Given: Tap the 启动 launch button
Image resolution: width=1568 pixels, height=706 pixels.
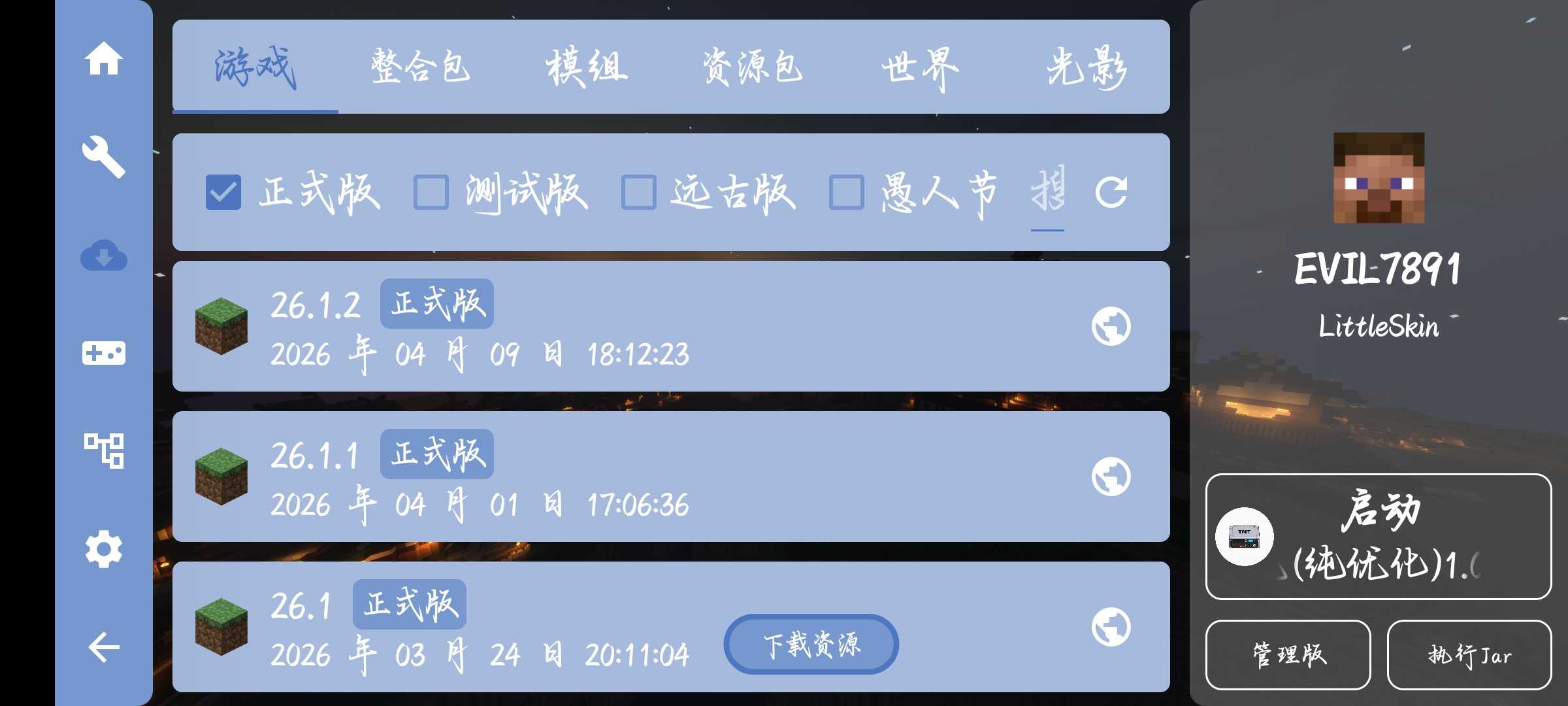Looking at the screenshot, I should point(1378,536).
